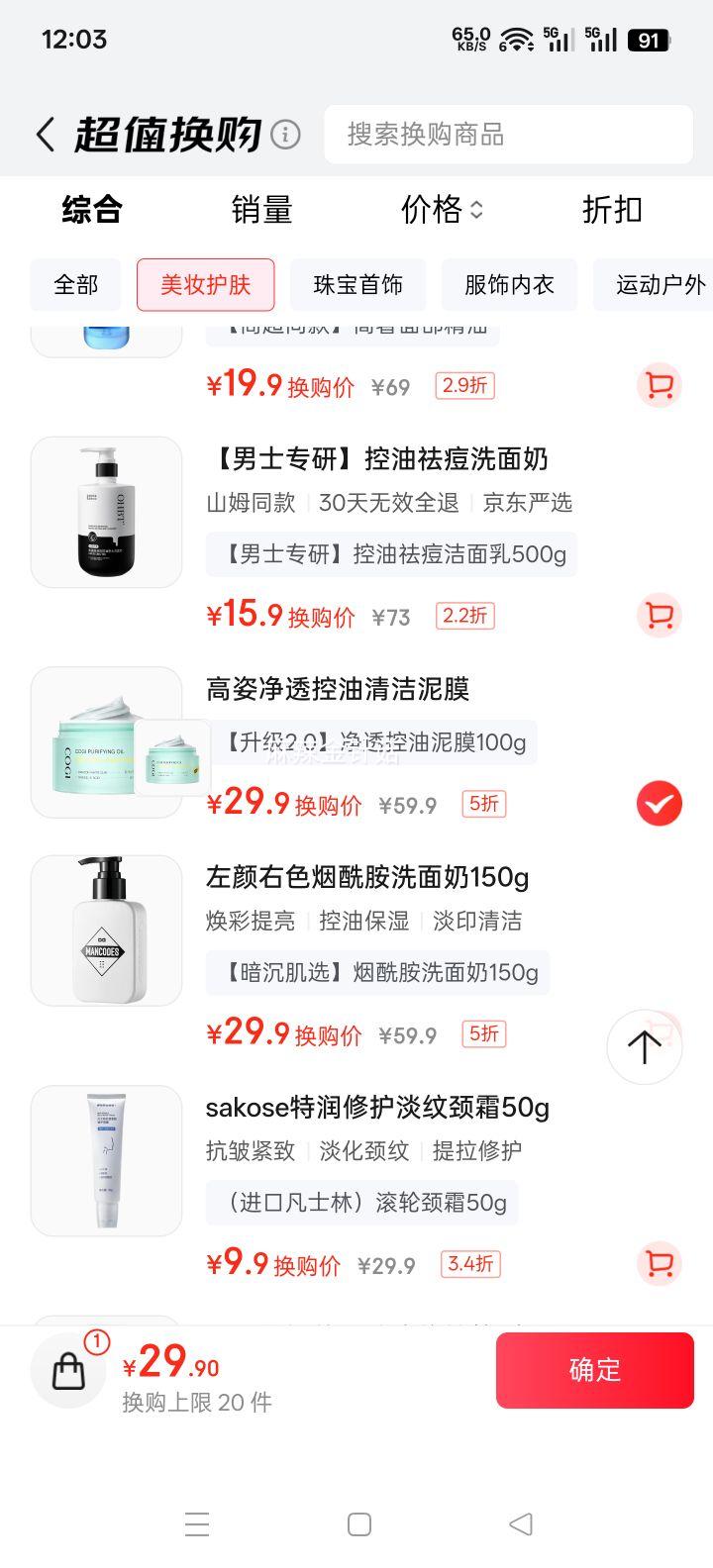Activate the 全部 category filter
713x1568 pixels.
pos(75,284)
